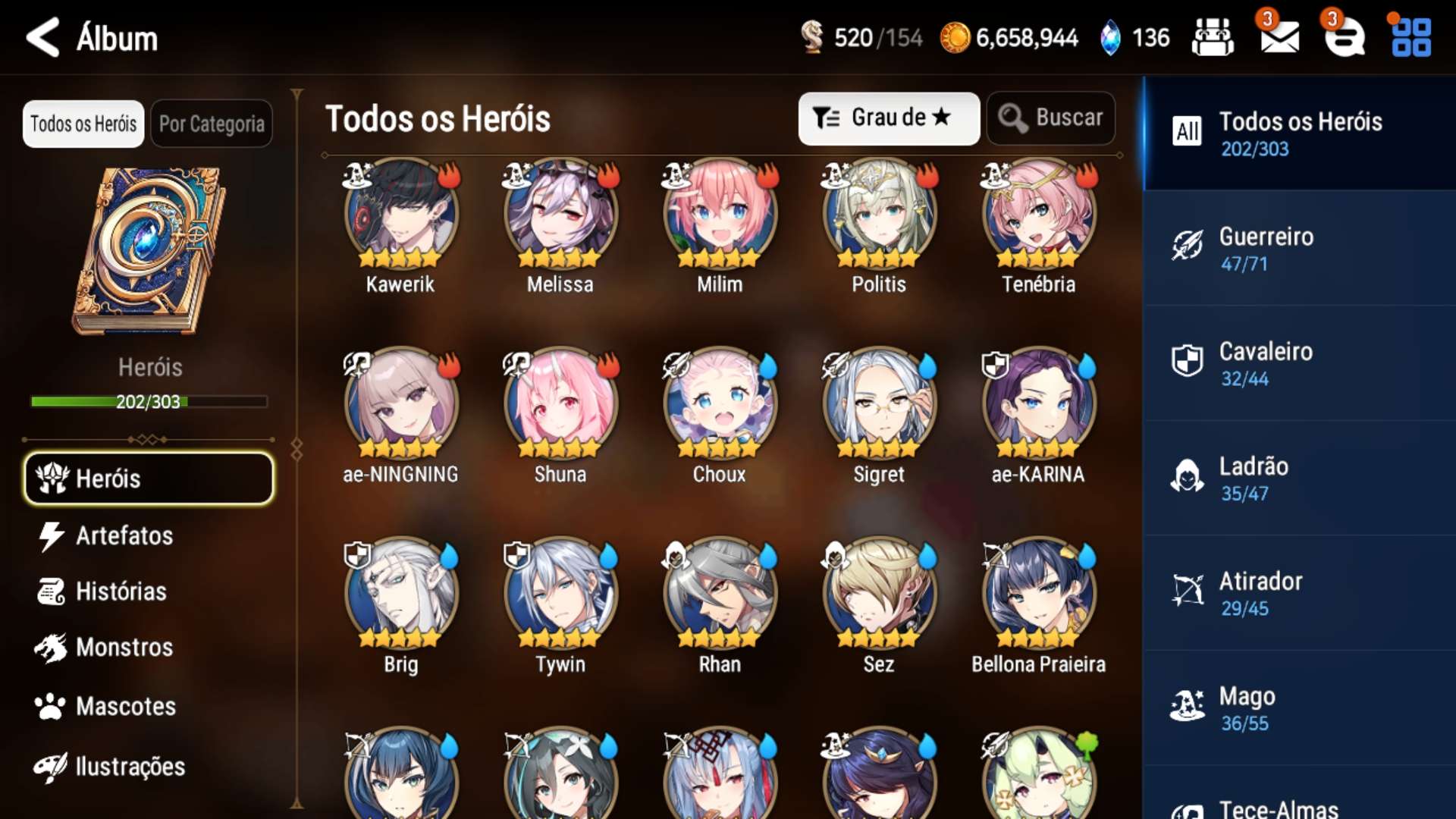Tap the Buscar search button
Viewport: 1456px width, 819px height.
pyautogui.click(x=1050, y=118)
